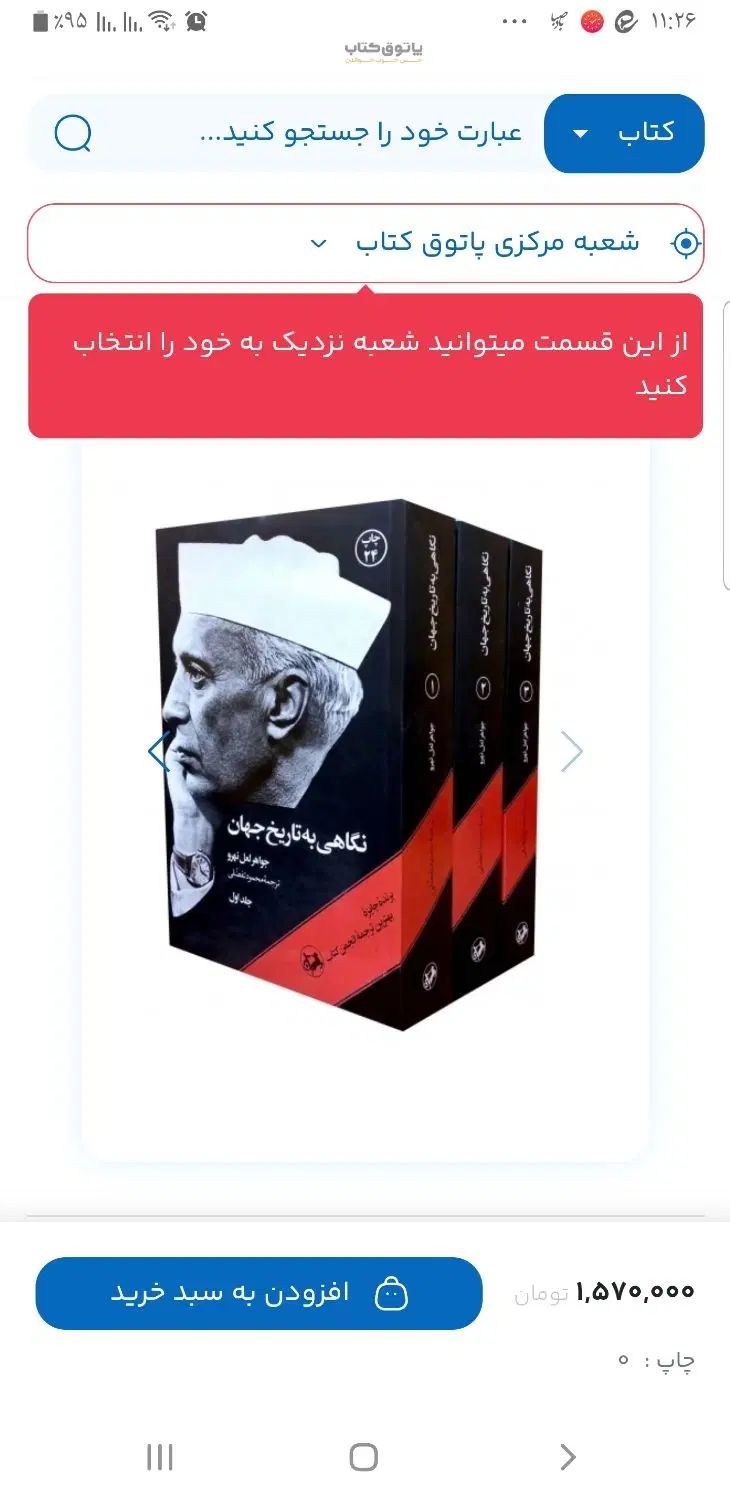Viewport: 730px width, 1500px height.
Task: Tap افزودن به سبد خرید button
Action: click(x=259, y=1293)
